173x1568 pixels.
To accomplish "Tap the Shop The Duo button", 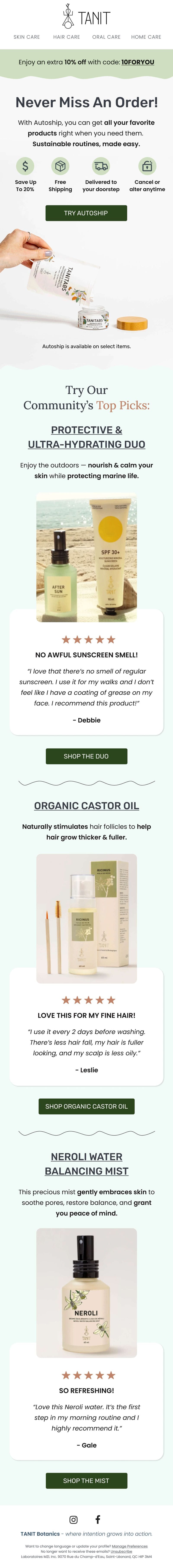I will click(x=86, y=756).
